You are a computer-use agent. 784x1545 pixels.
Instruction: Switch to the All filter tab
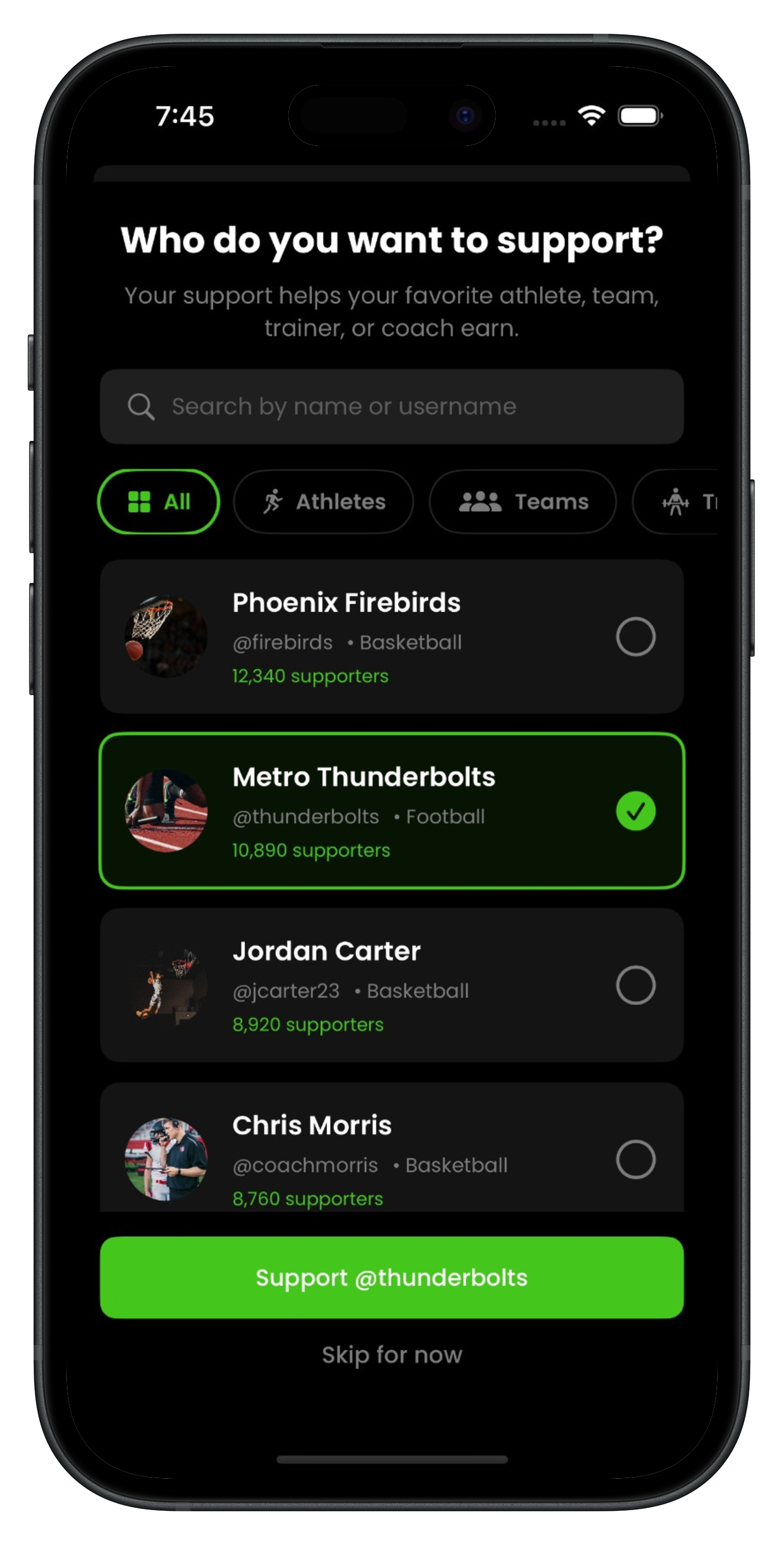(x=158, y=502)
